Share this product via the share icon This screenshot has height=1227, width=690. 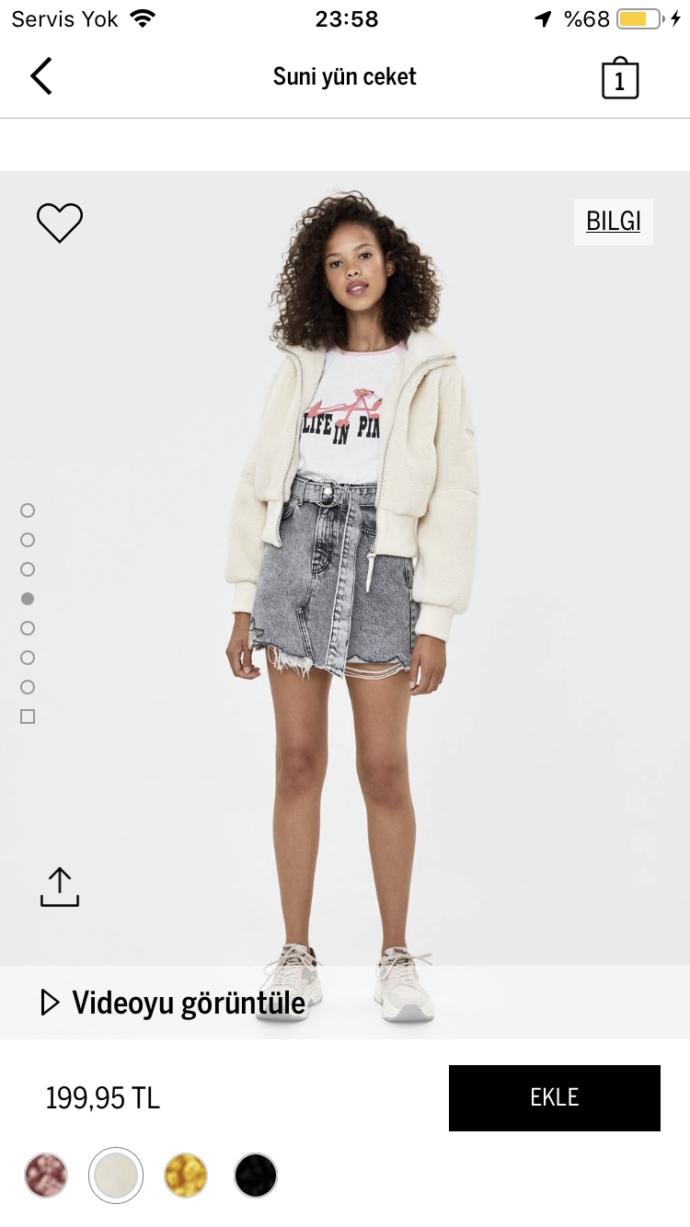tap(60, 887)
